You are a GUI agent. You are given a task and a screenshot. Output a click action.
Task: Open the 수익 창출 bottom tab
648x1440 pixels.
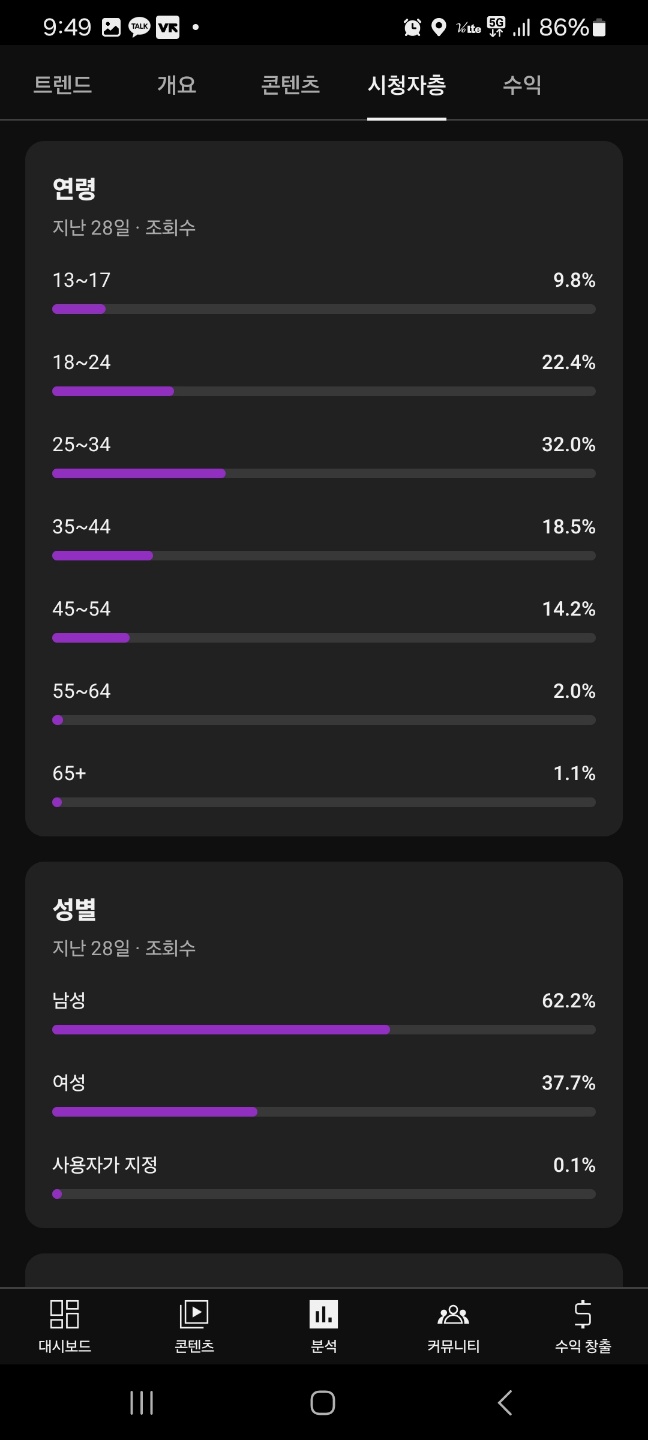point(583,1326)
